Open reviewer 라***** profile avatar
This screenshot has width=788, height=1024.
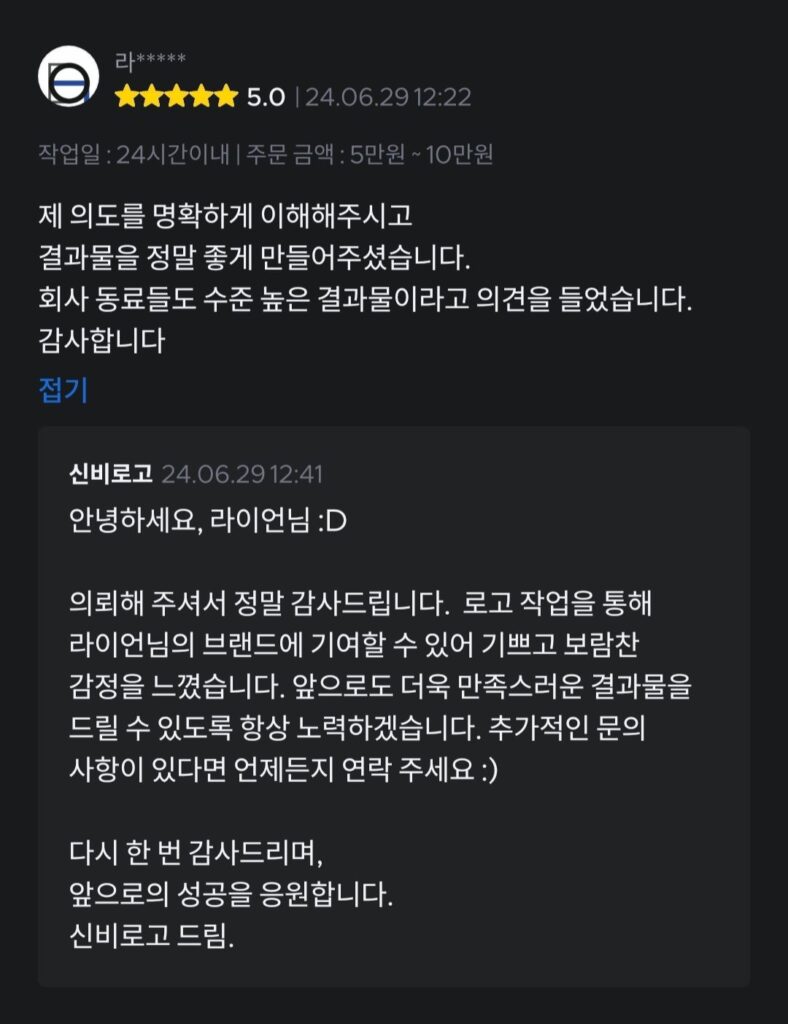tap(68, 76)
